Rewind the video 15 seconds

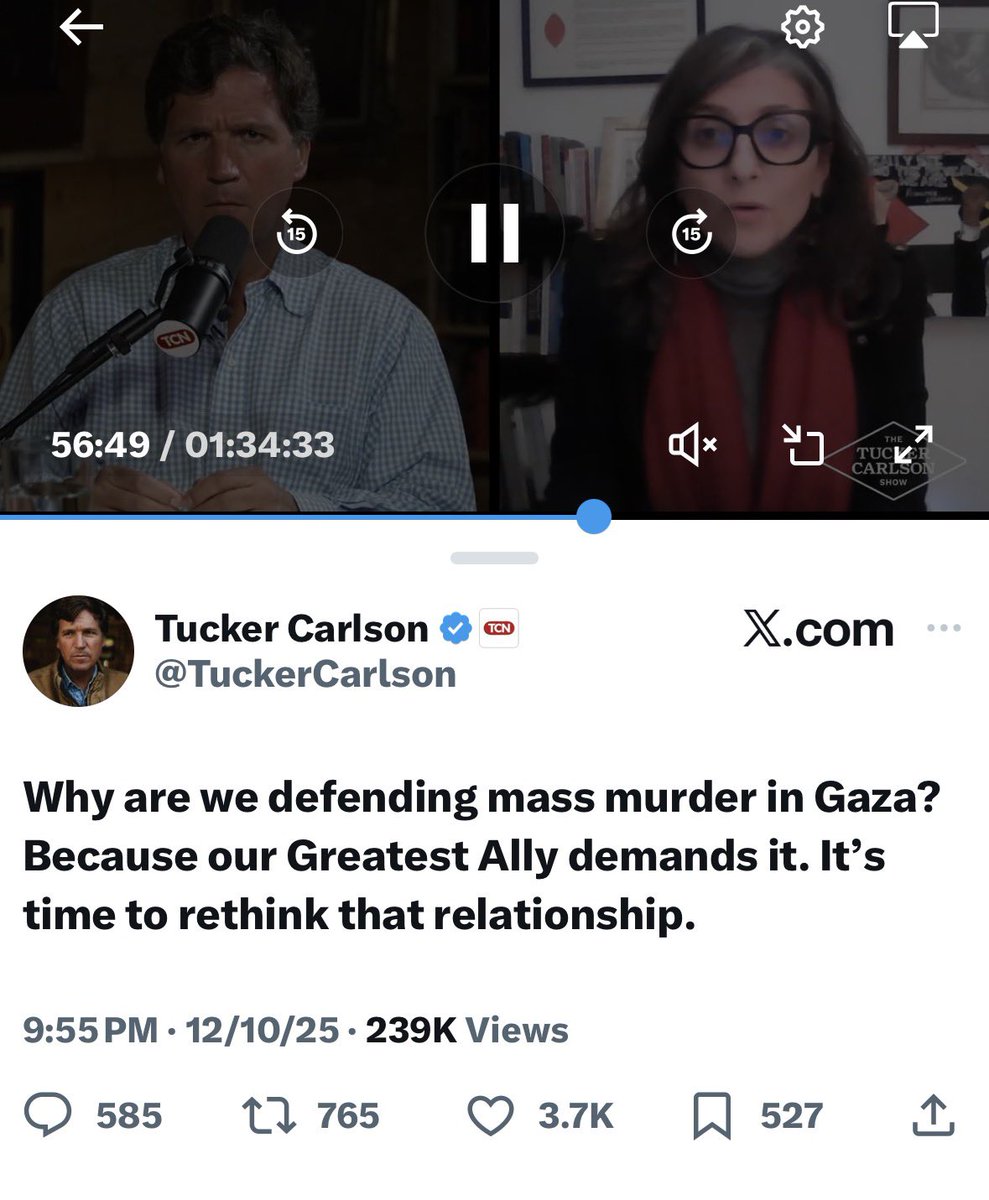[295, 233]
